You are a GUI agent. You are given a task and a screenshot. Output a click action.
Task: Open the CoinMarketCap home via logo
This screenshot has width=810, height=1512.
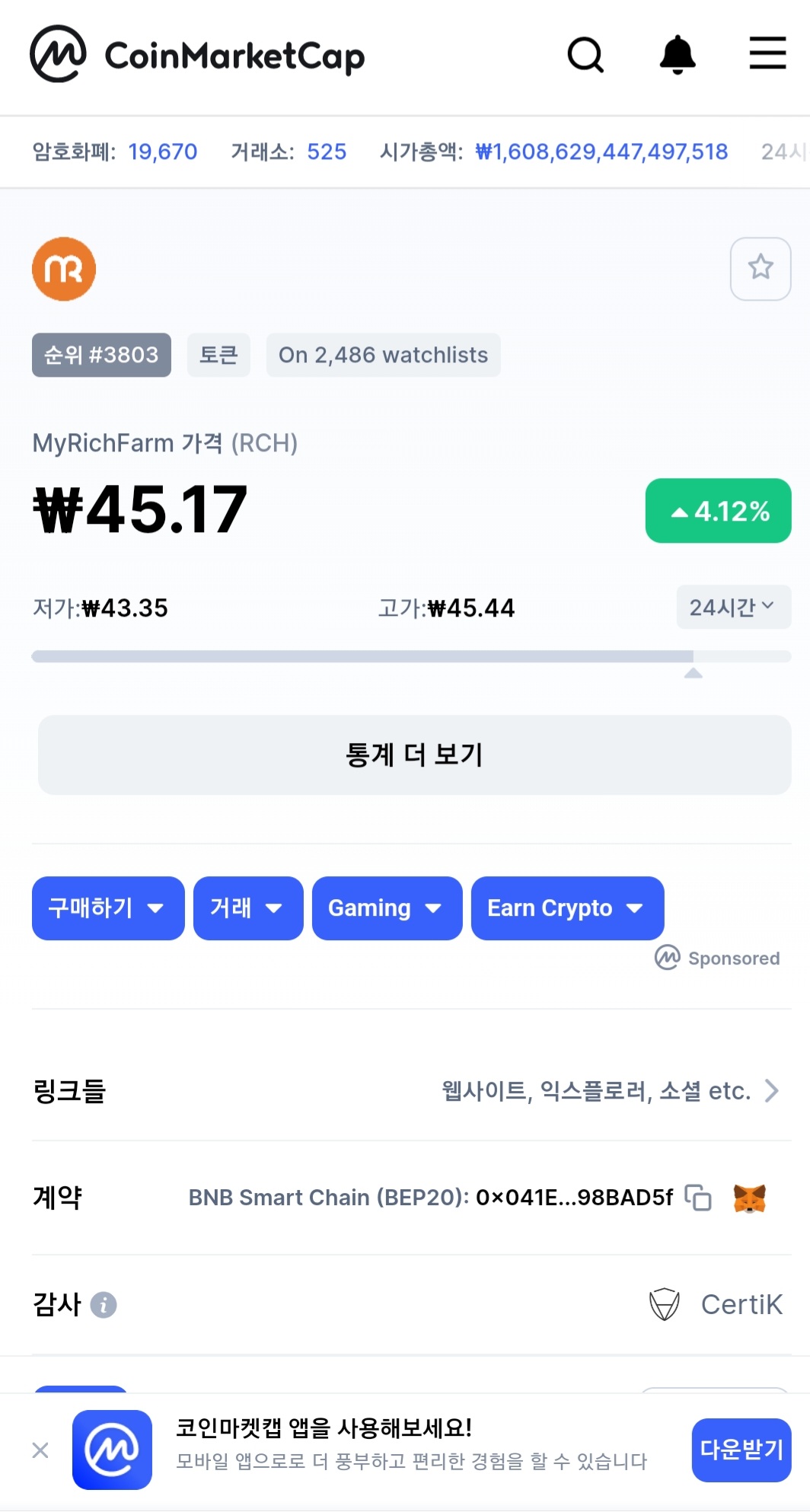click(198, 56)
